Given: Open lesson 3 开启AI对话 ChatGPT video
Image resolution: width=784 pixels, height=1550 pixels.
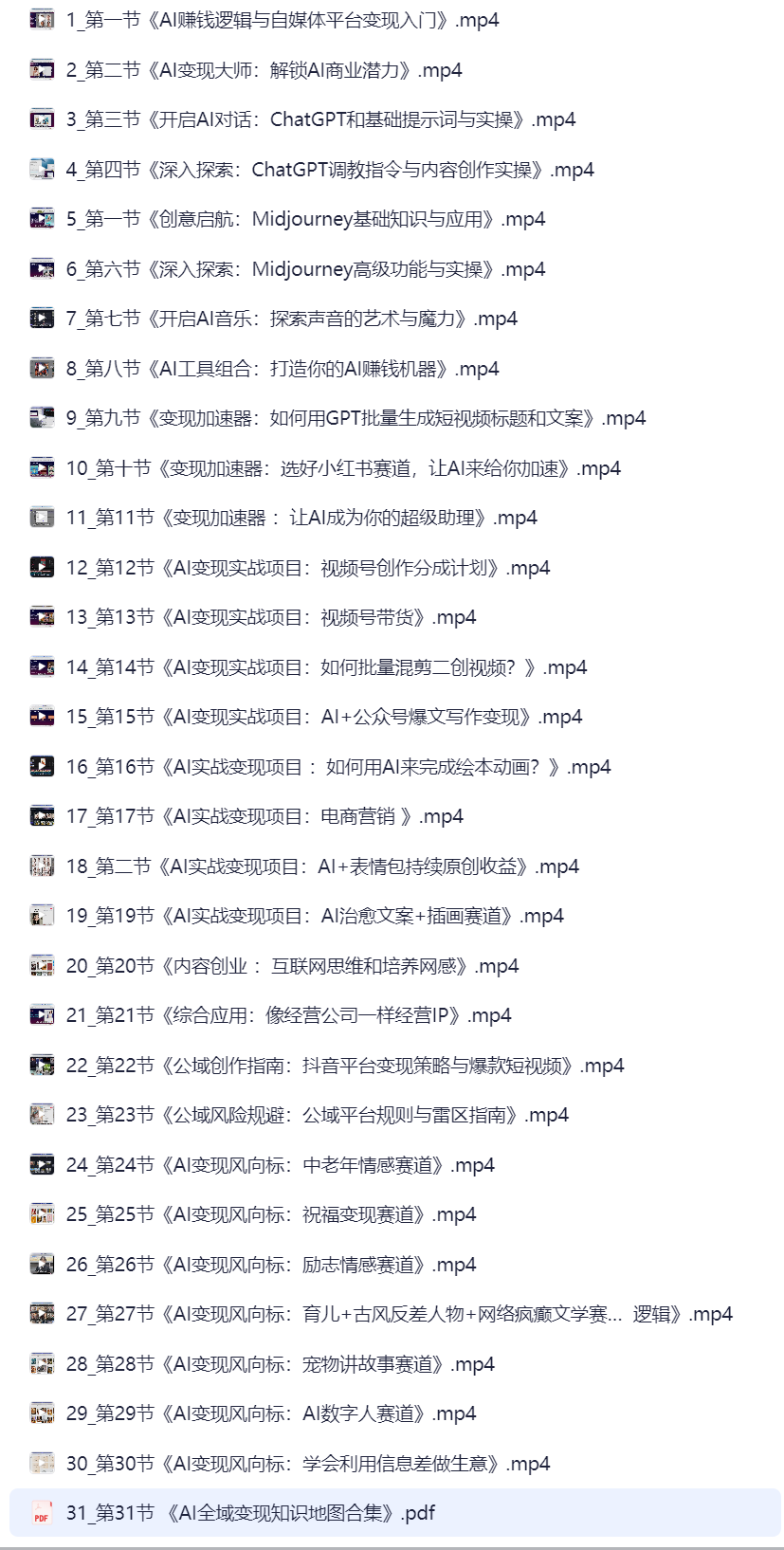Looking at the screenshot, I should [x=320, y=119].
